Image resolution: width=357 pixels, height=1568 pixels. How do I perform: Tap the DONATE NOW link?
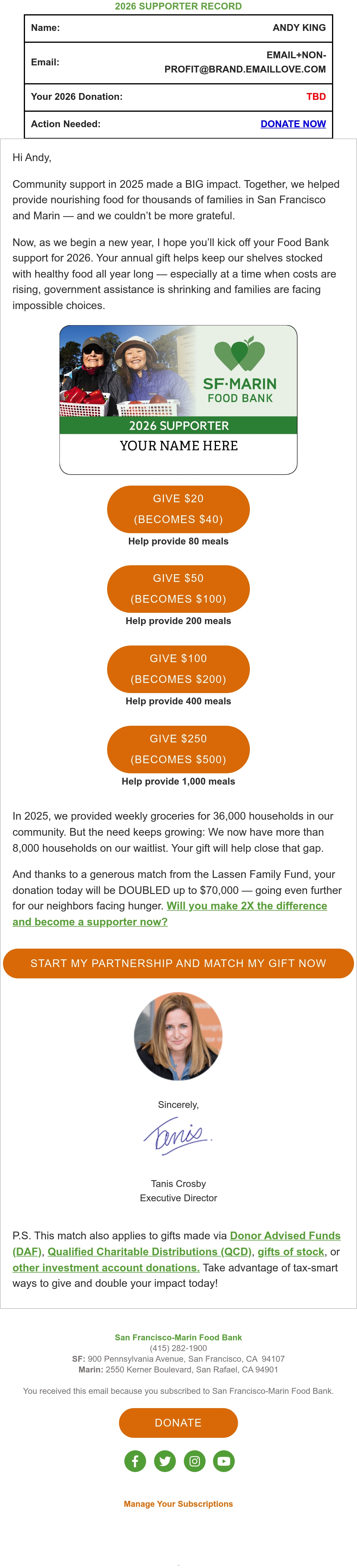tap(293, 124)
